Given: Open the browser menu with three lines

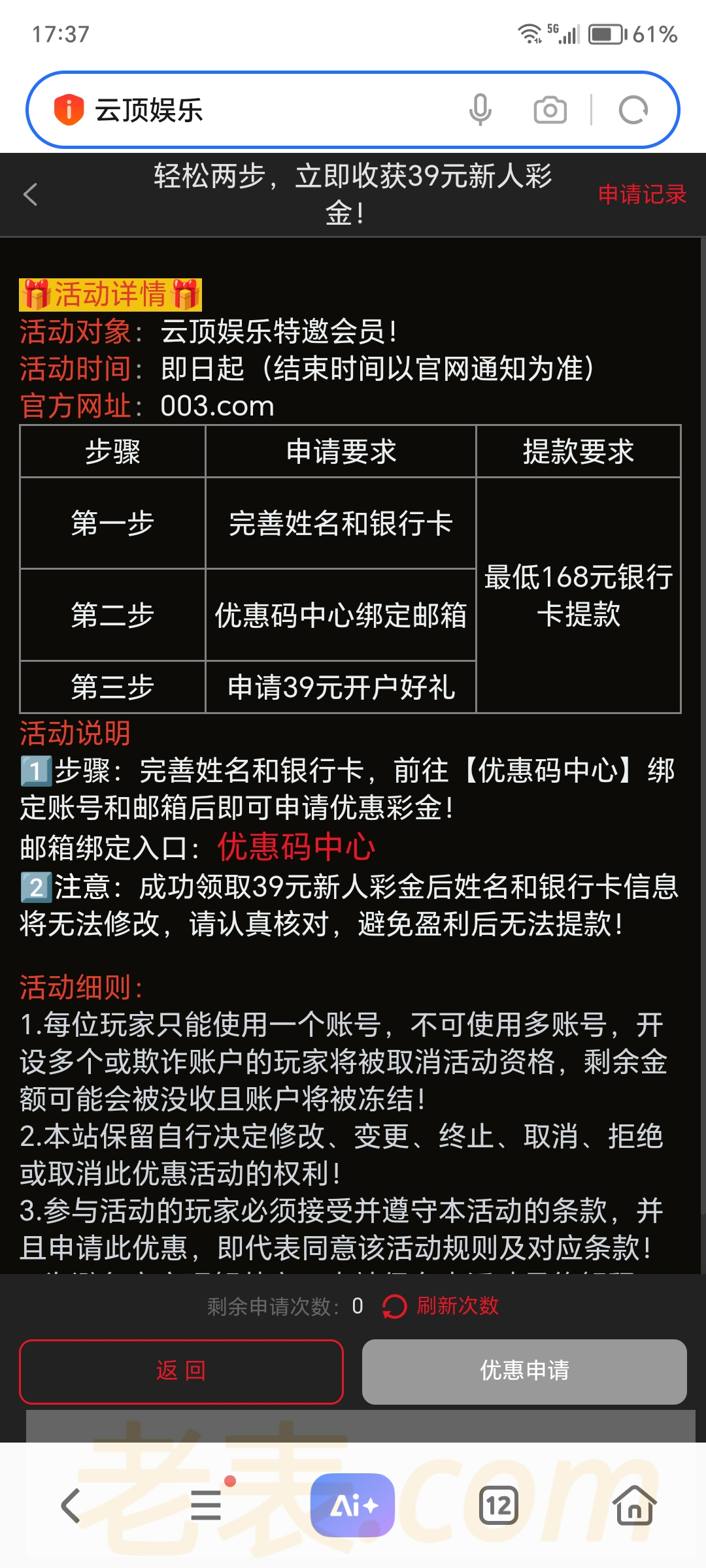Looking at the screenshot, I should click(207, 1506).
